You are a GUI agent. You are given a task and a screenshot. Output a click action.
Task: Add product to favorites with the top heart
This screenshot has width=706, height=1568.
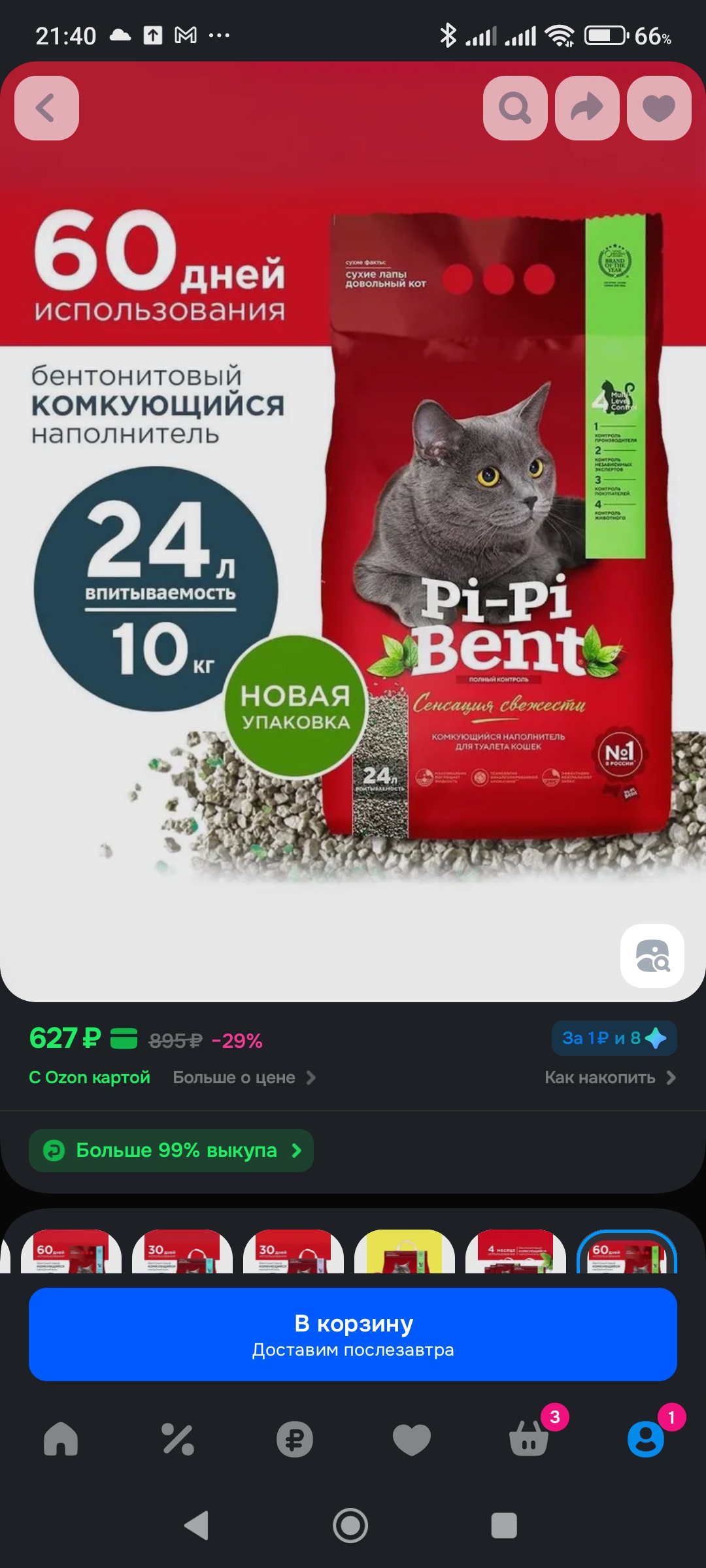point(659,108)
